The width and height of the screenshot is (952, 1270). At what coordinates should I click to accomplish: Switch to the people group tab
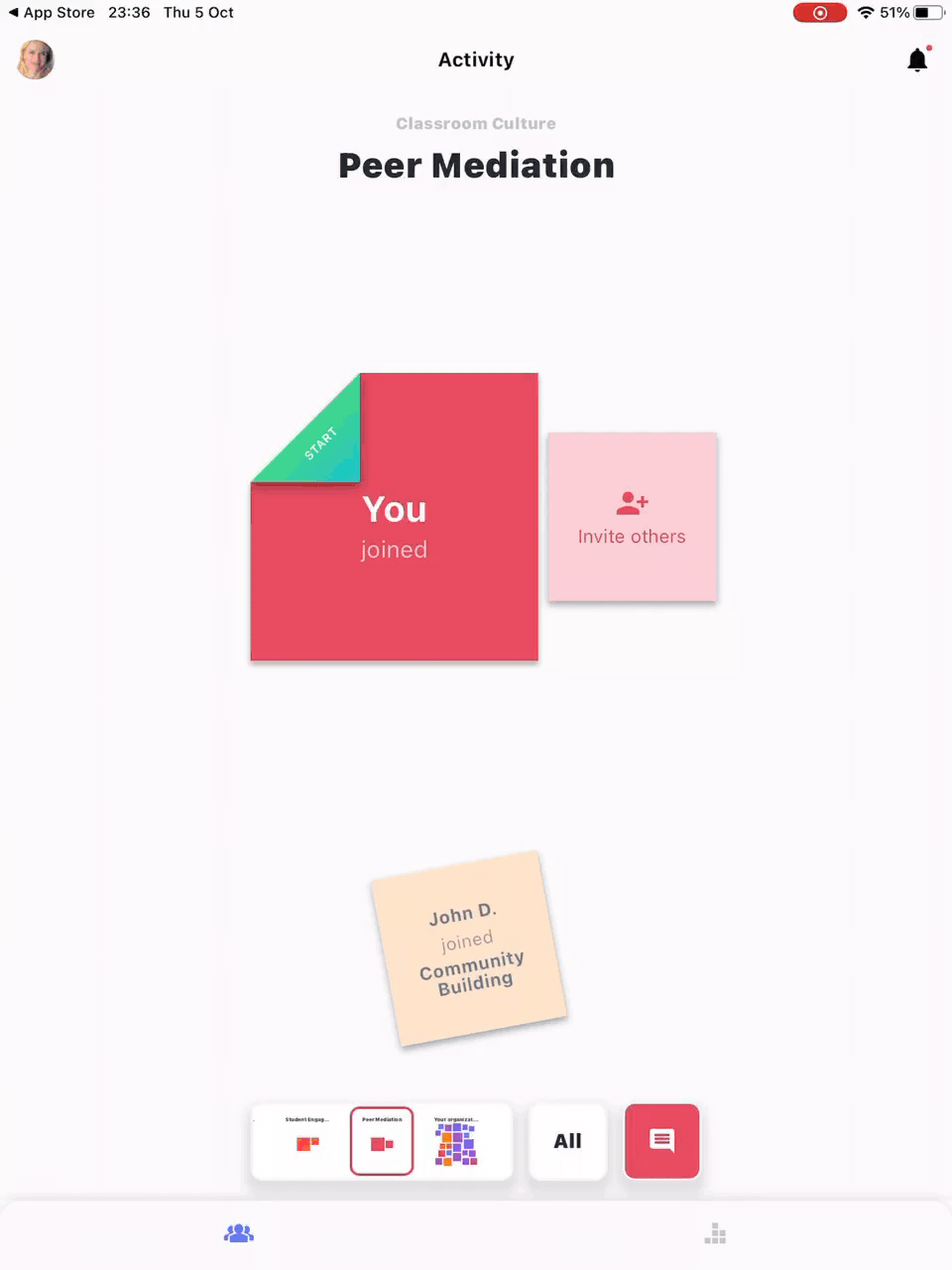[239, 1233]
